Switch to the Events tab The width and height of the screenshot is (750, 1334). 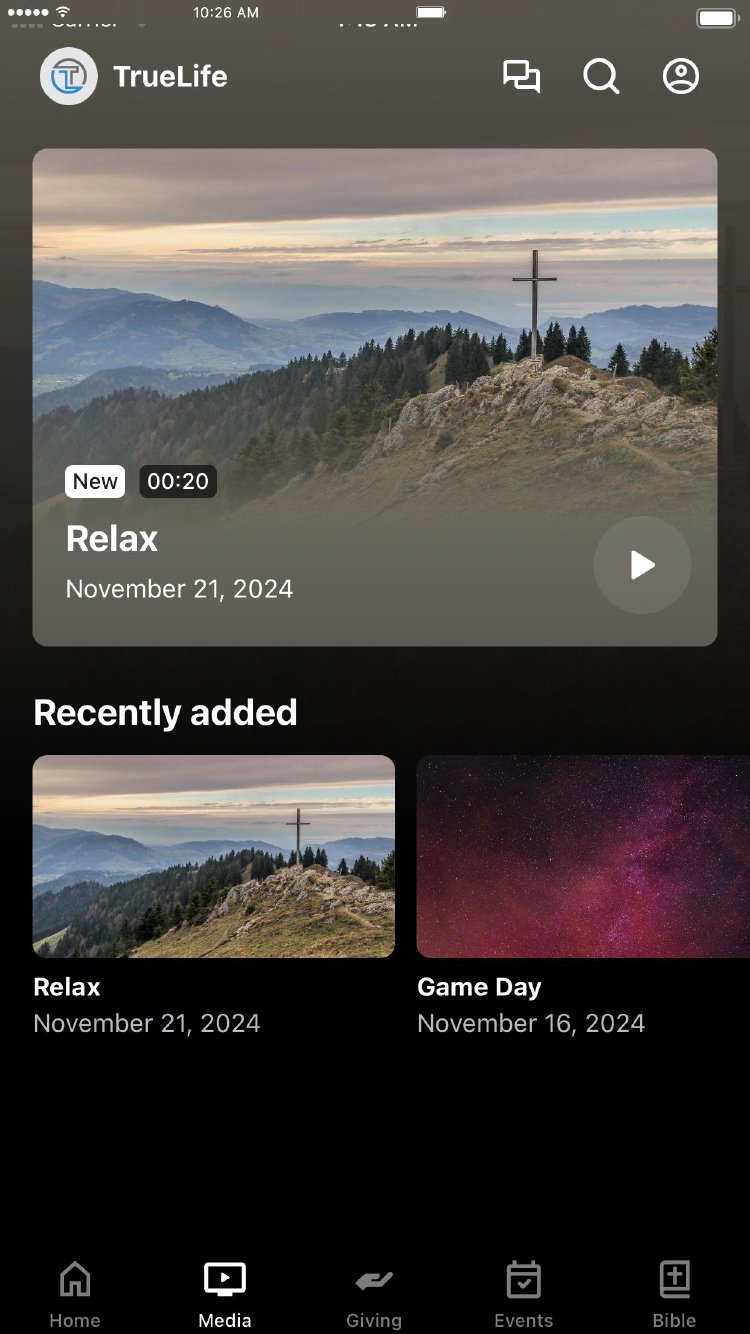point(524,1294)
